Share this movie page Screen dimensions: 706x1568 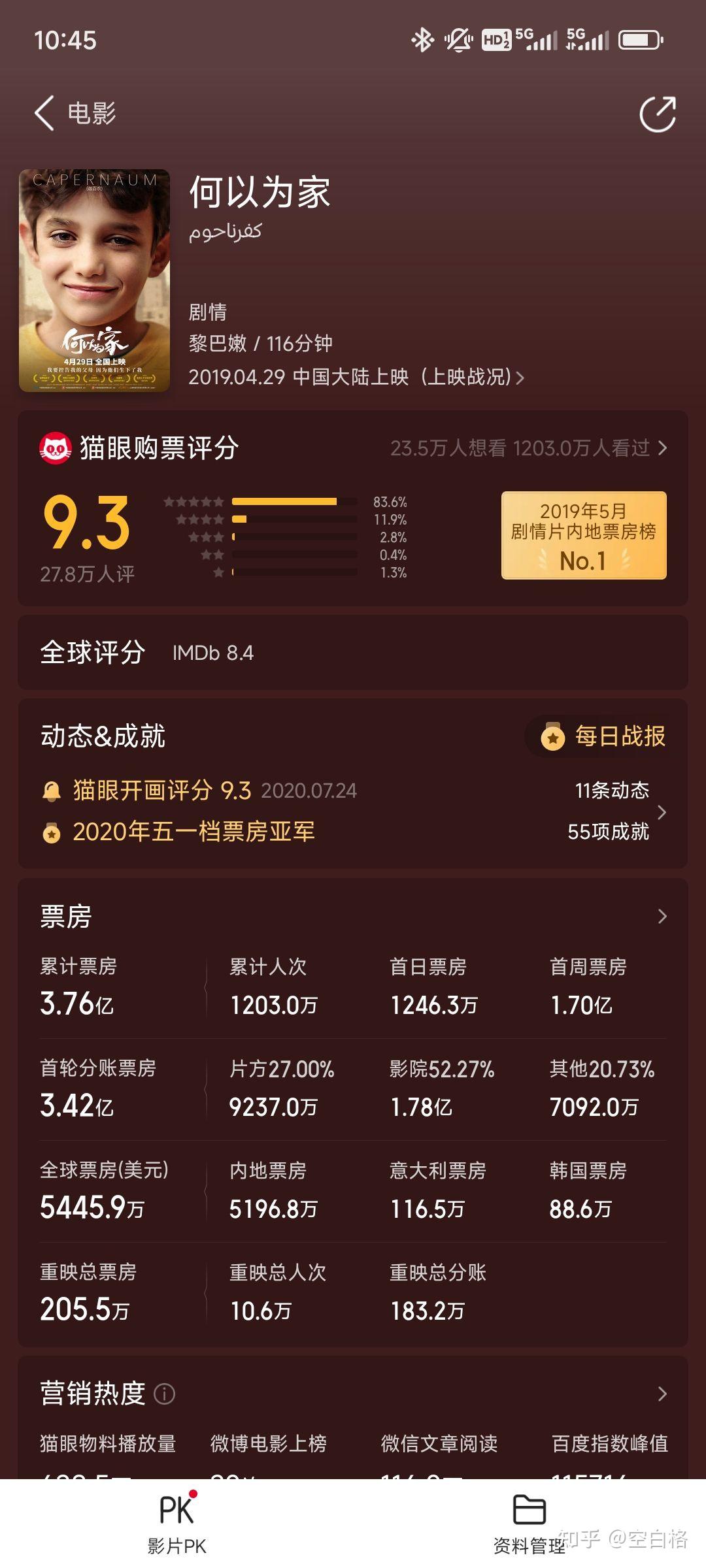657,114
